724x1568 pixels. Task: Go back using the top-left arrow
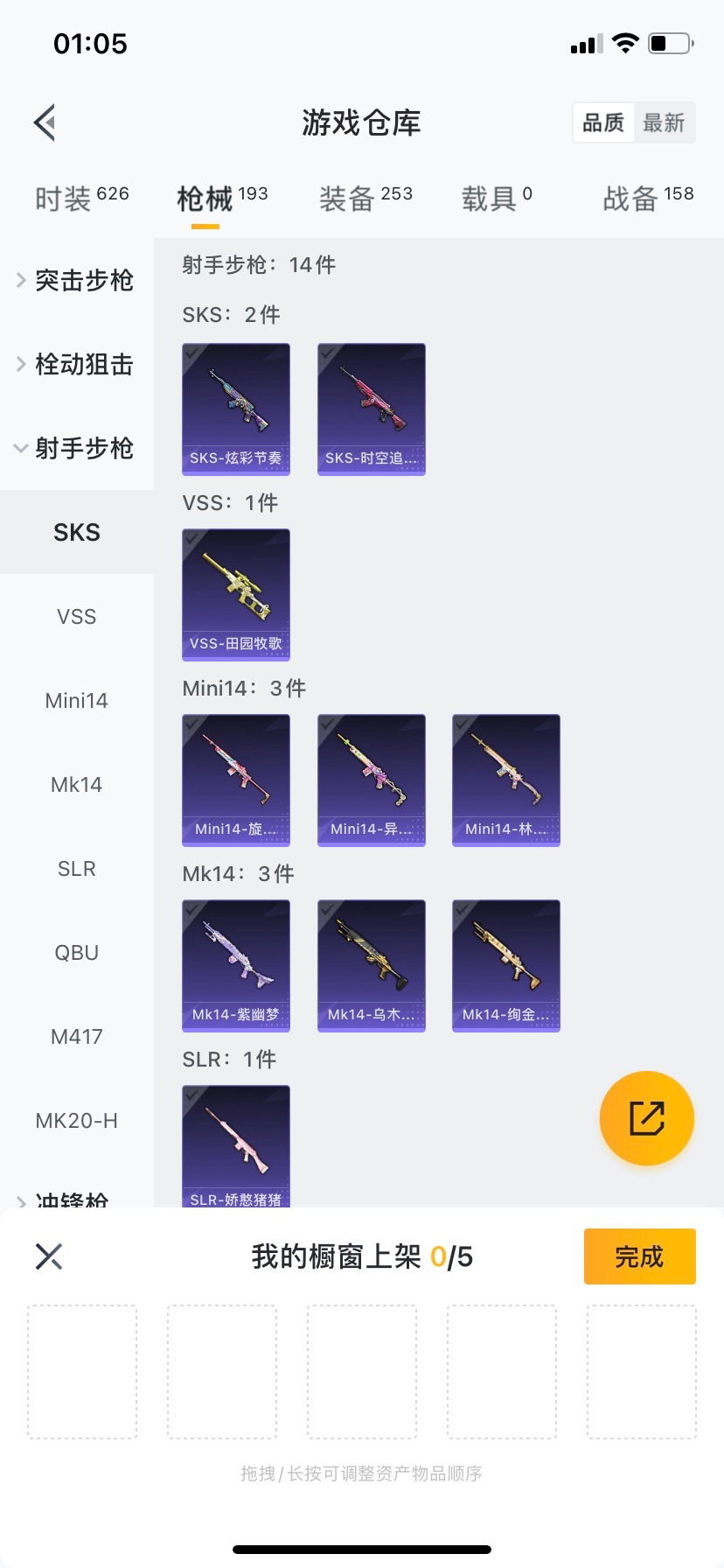[x=45, y=122]
